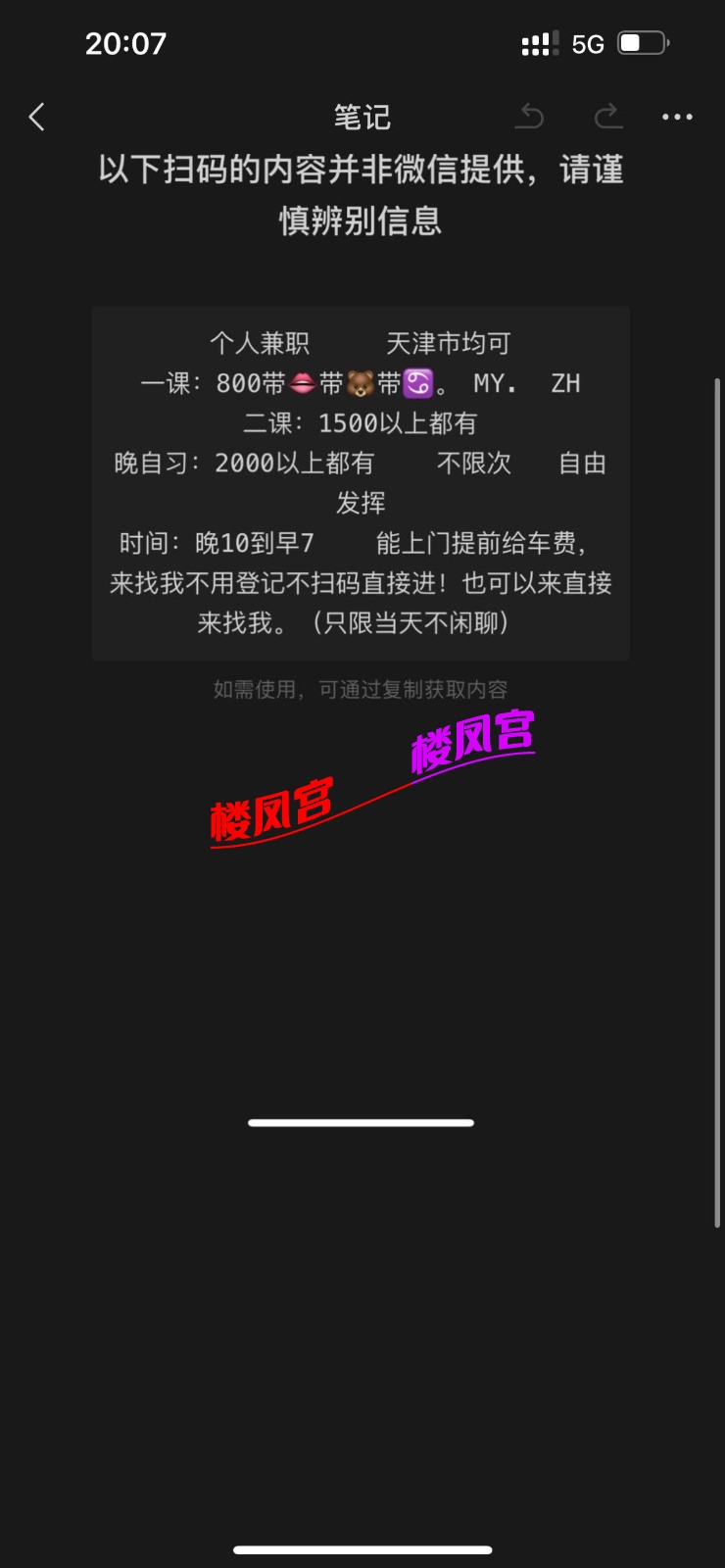Select the 笔记 title at top

coord(362,117)
